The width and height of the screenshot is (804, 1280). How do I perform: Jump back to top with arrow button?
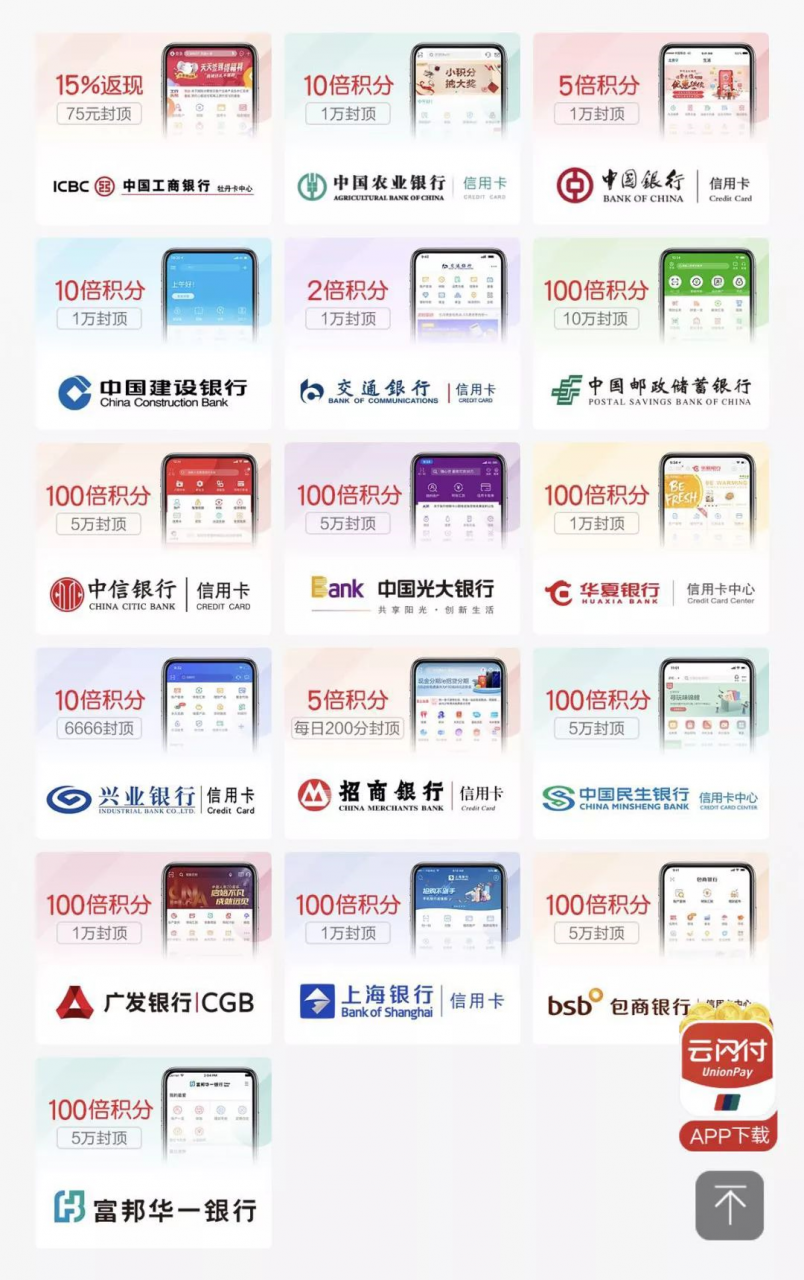(729, 1206)
